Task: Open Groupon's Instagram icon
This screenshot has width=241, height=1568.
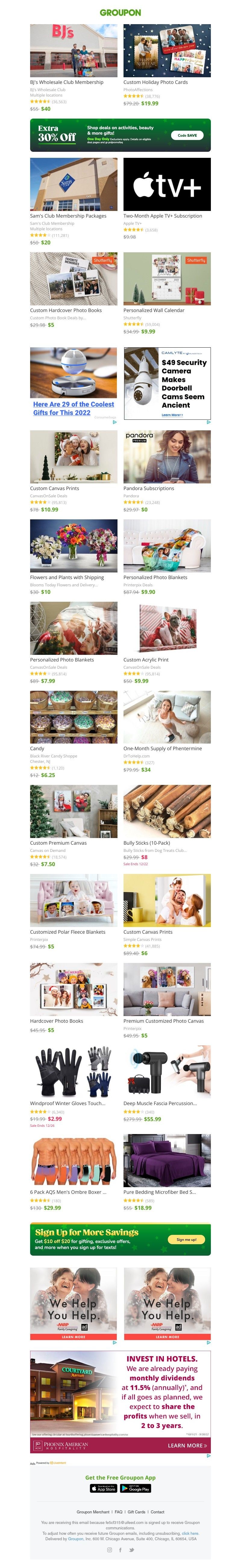Action: pyautogui.click(x=109, y=1550)
